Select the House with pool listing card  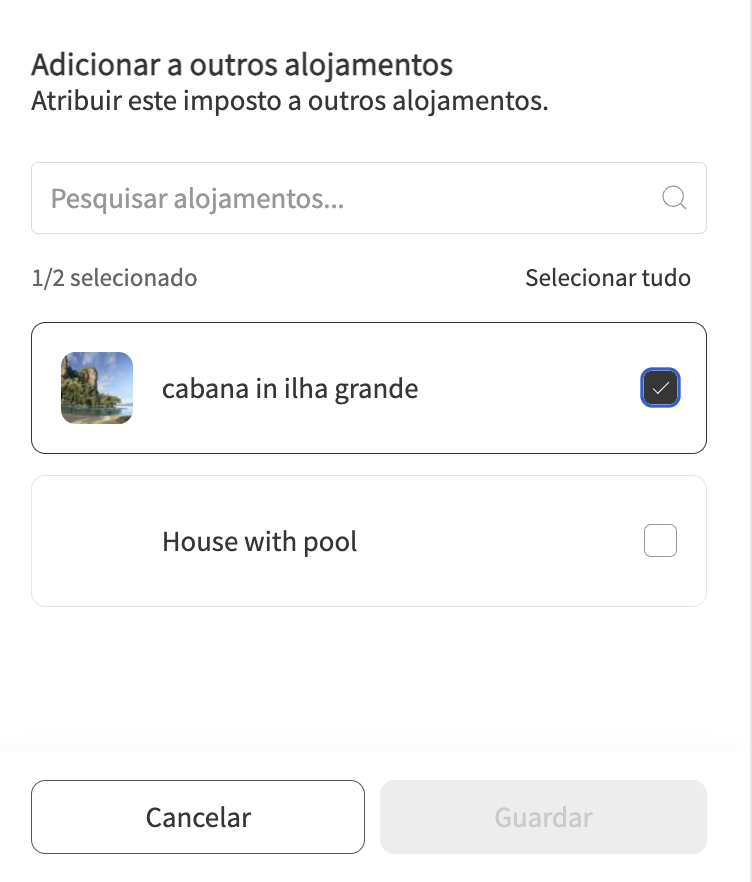369,541
